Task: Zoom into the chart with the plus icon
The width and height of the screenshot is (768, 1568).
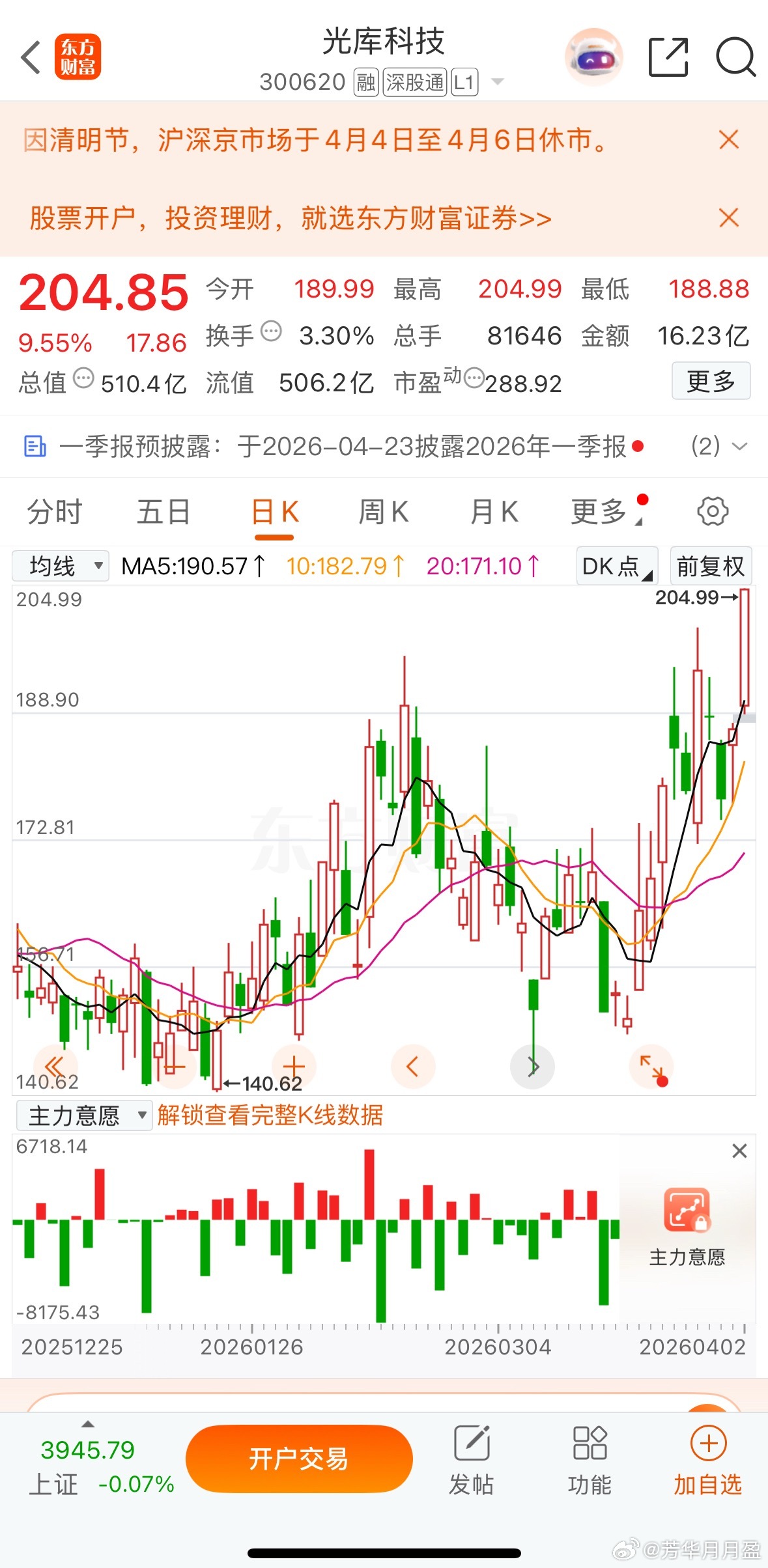Action: tap(293, 1066)
